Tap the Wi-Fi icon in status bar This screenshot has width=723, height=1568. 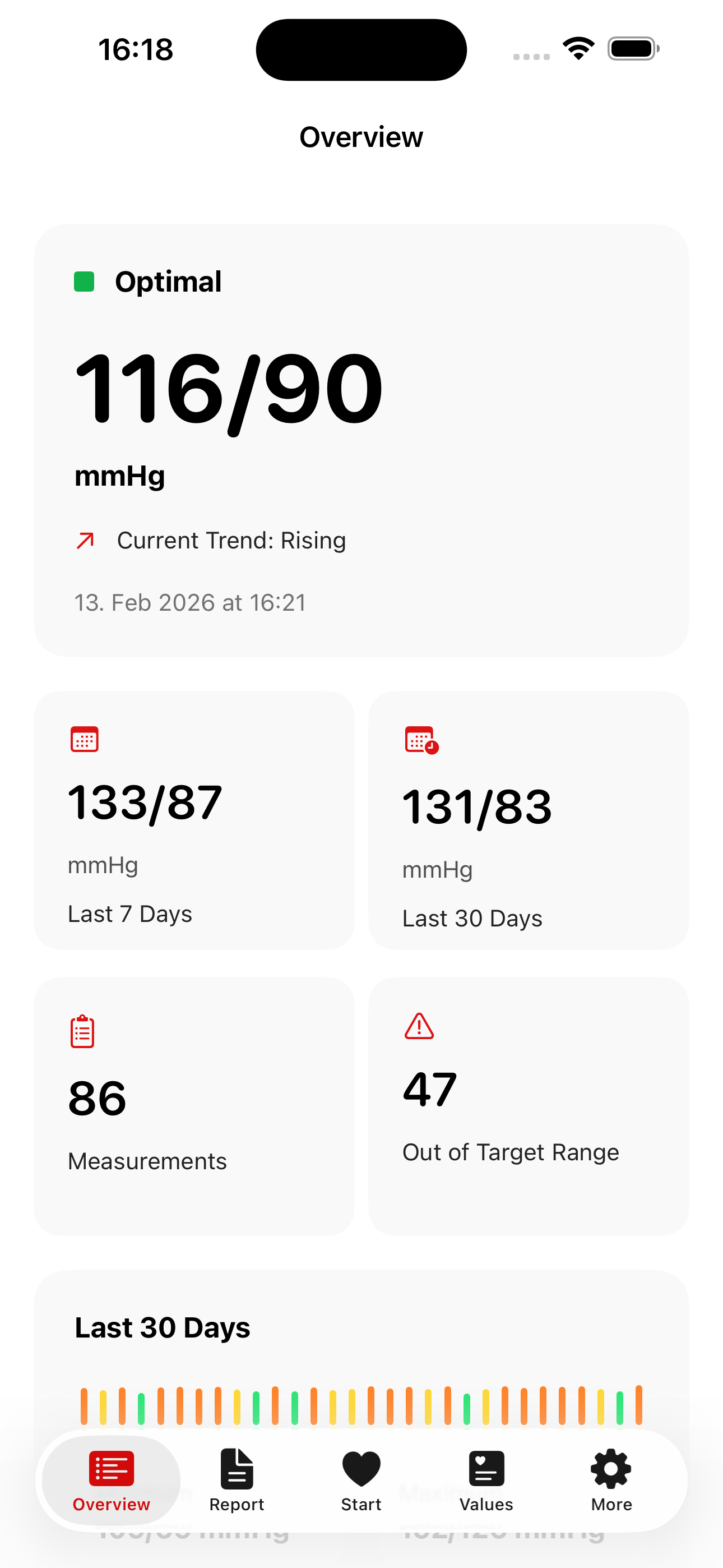[578, 48]
